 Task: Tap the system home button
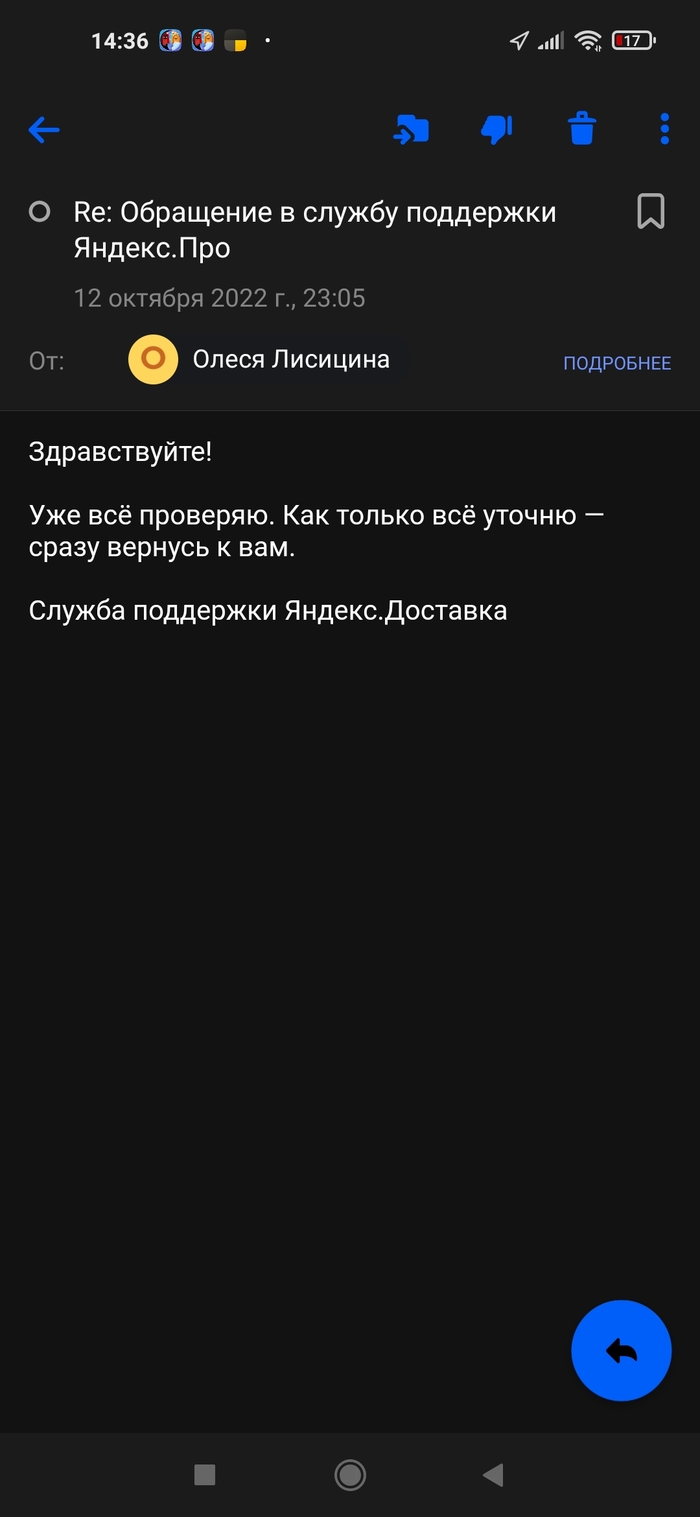tap(350, 1474)
